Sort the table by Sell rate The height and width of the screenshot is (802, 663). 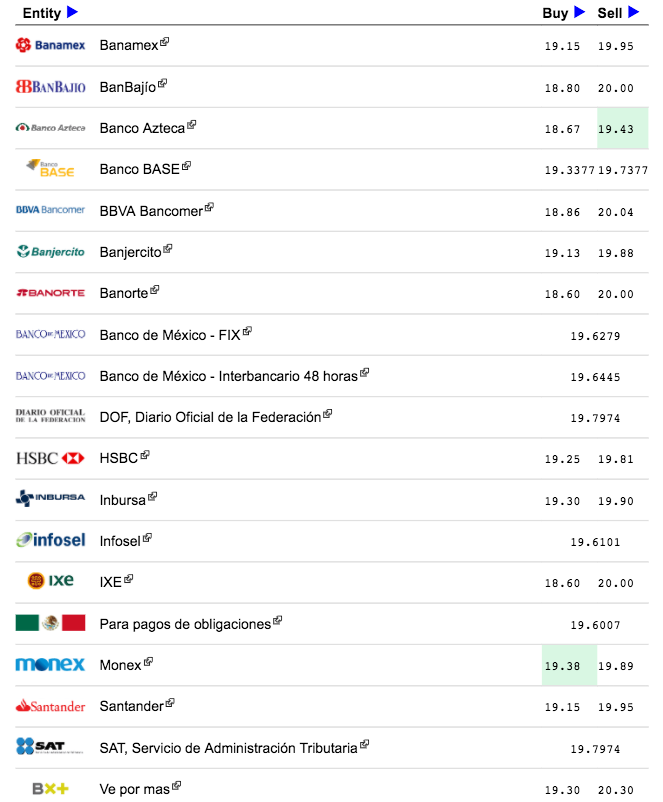[633, 13]
